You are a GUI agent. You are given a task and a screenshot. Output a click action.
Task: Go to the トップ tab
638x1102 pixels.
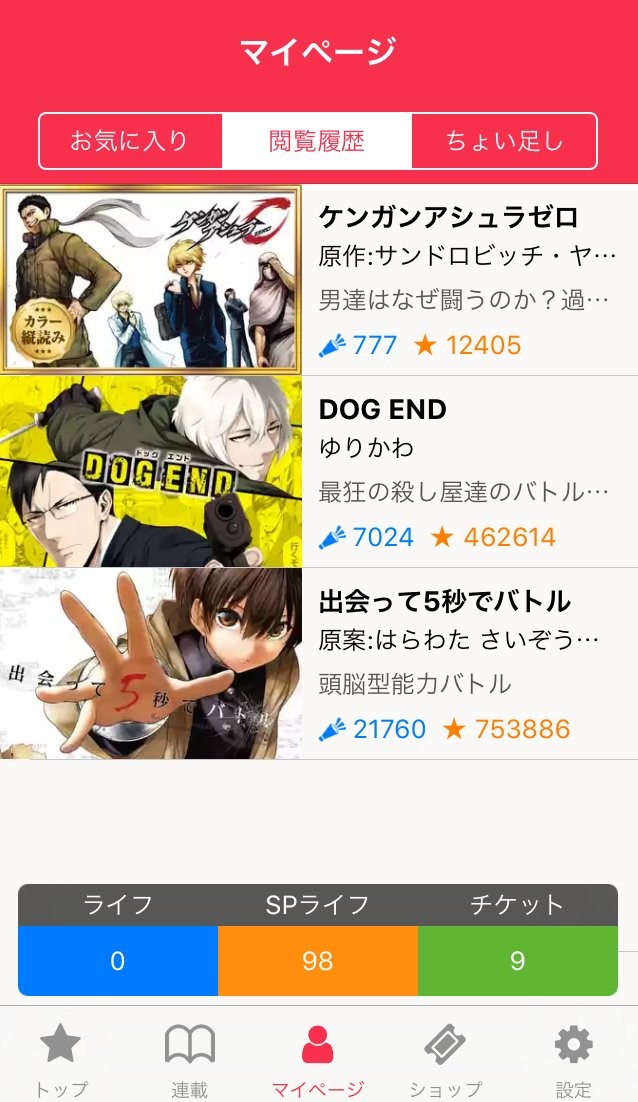(60, 1059)
